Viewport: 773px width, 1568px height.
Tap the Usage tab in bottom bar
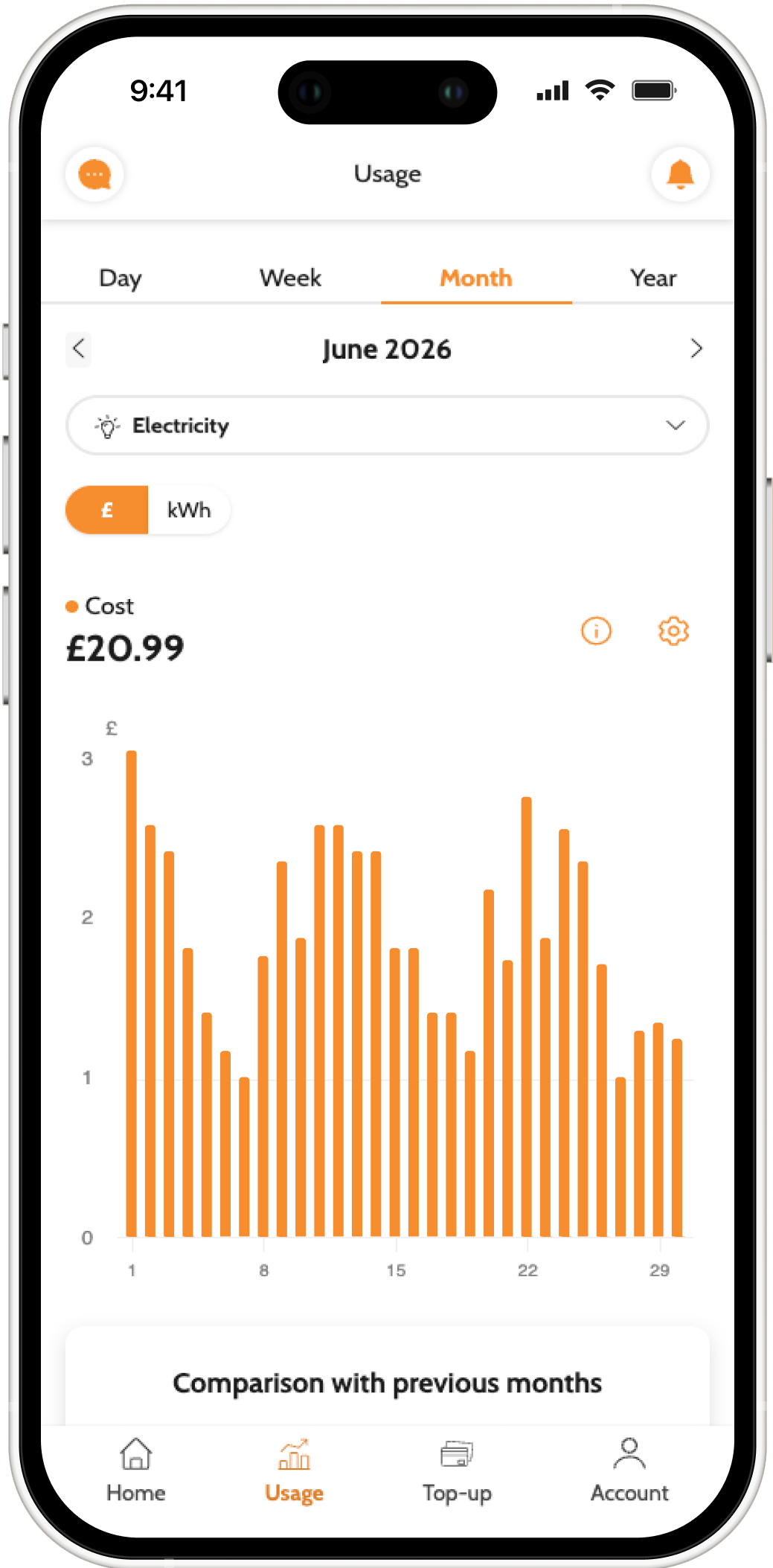[294, 1471]
